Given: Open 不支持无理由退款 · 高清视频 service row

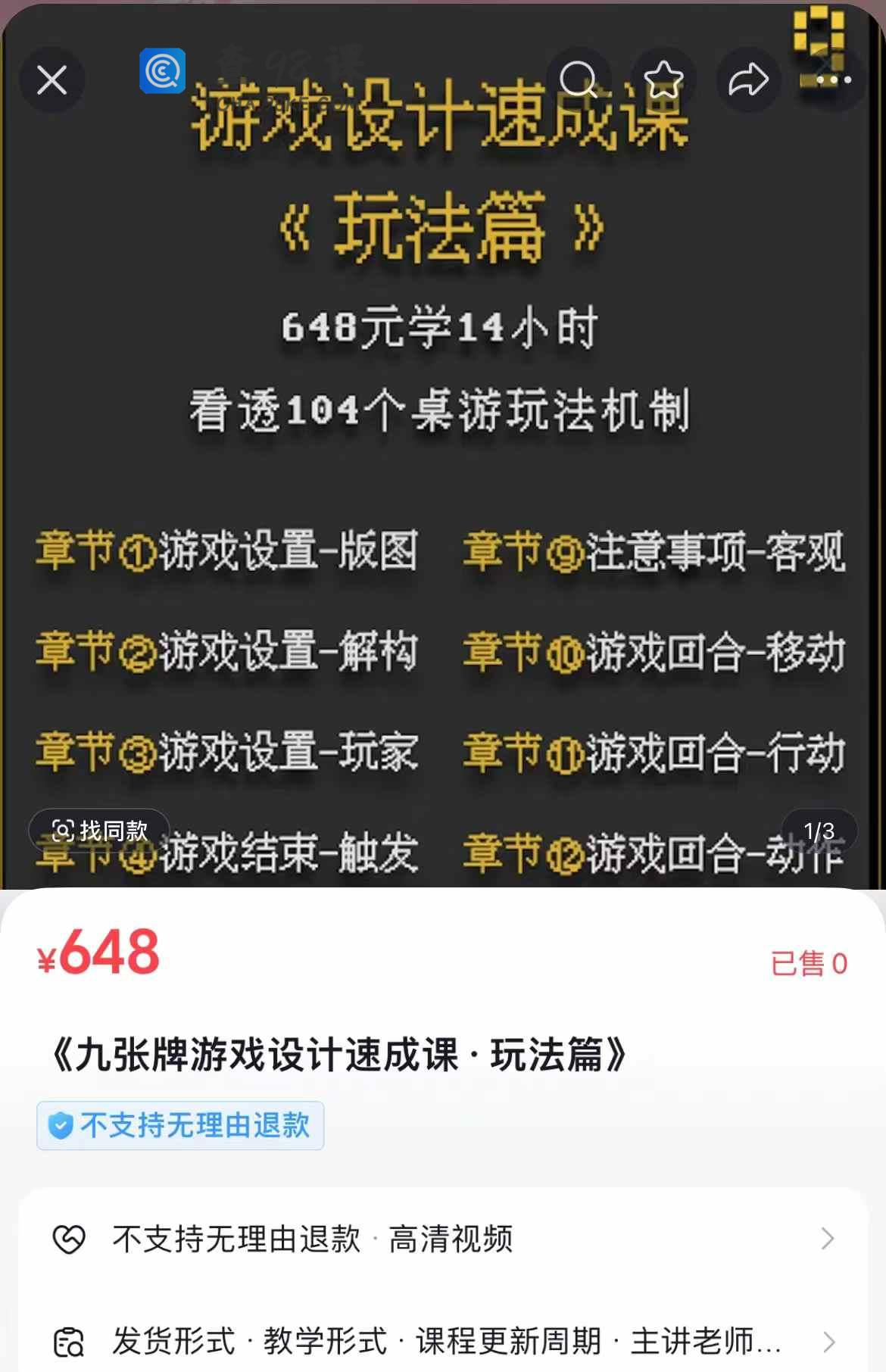Looking at the screenshot, I should click(x=443, y=1239).
